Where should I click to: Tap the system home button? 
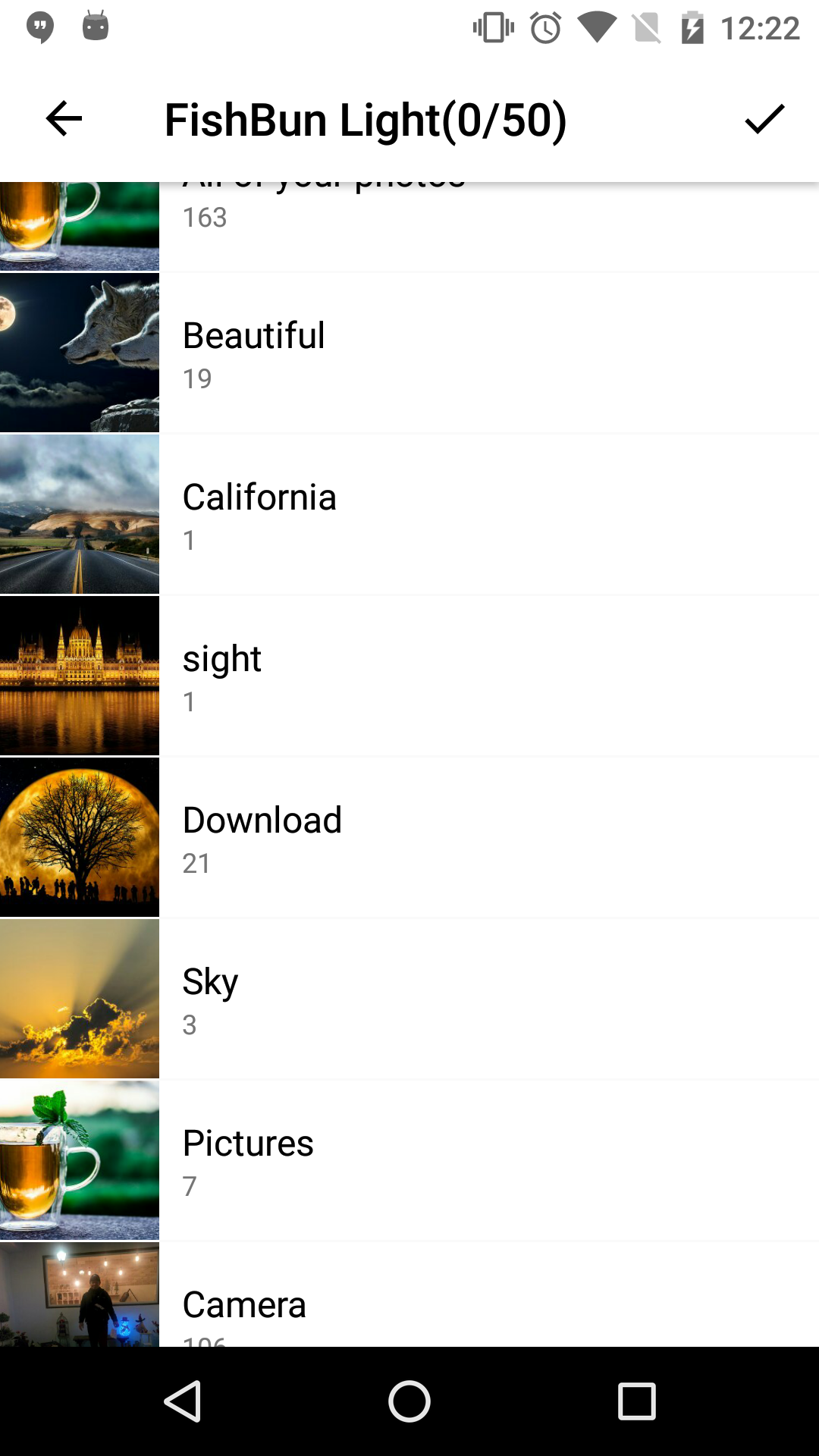[409, 1401]
